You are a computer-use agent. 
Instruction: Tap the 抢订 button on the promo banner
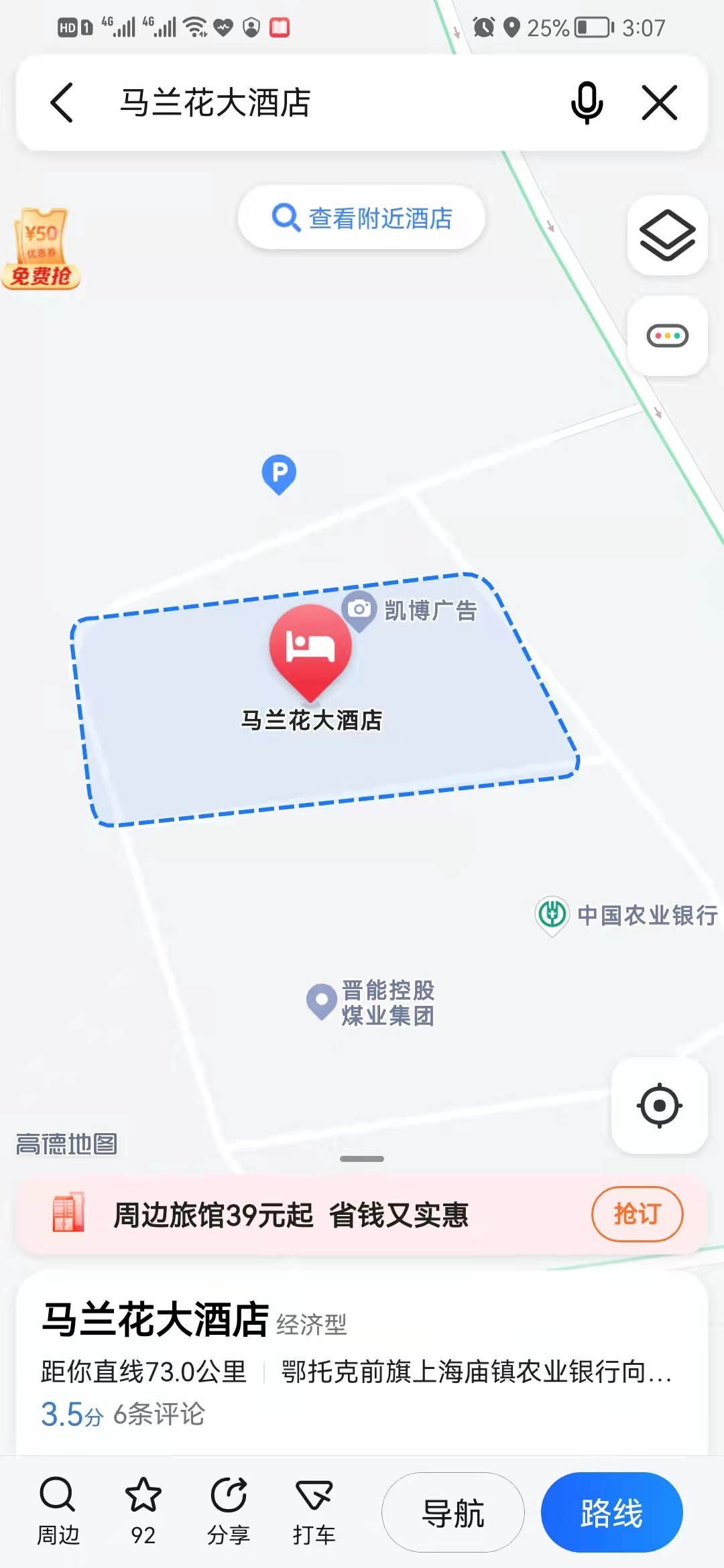637,1214
